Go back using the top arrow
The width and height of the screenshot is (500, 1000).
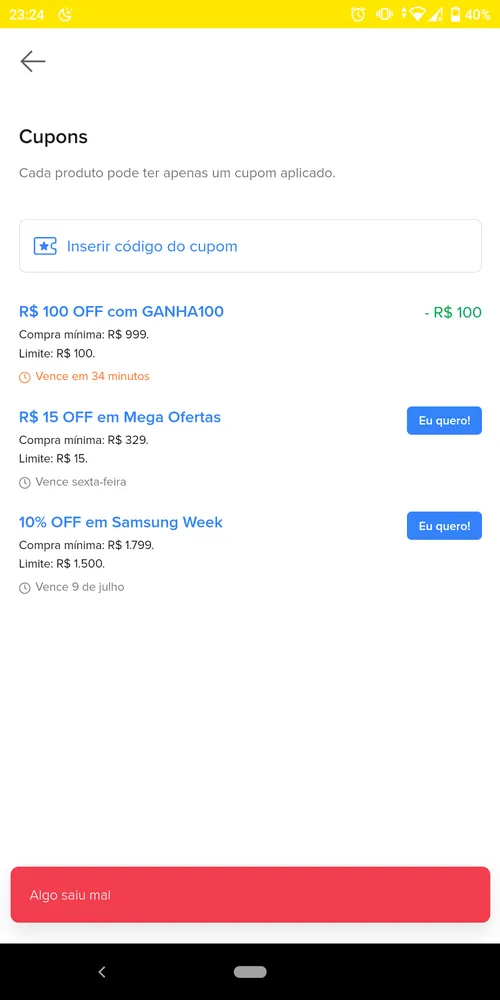point(33,61)
